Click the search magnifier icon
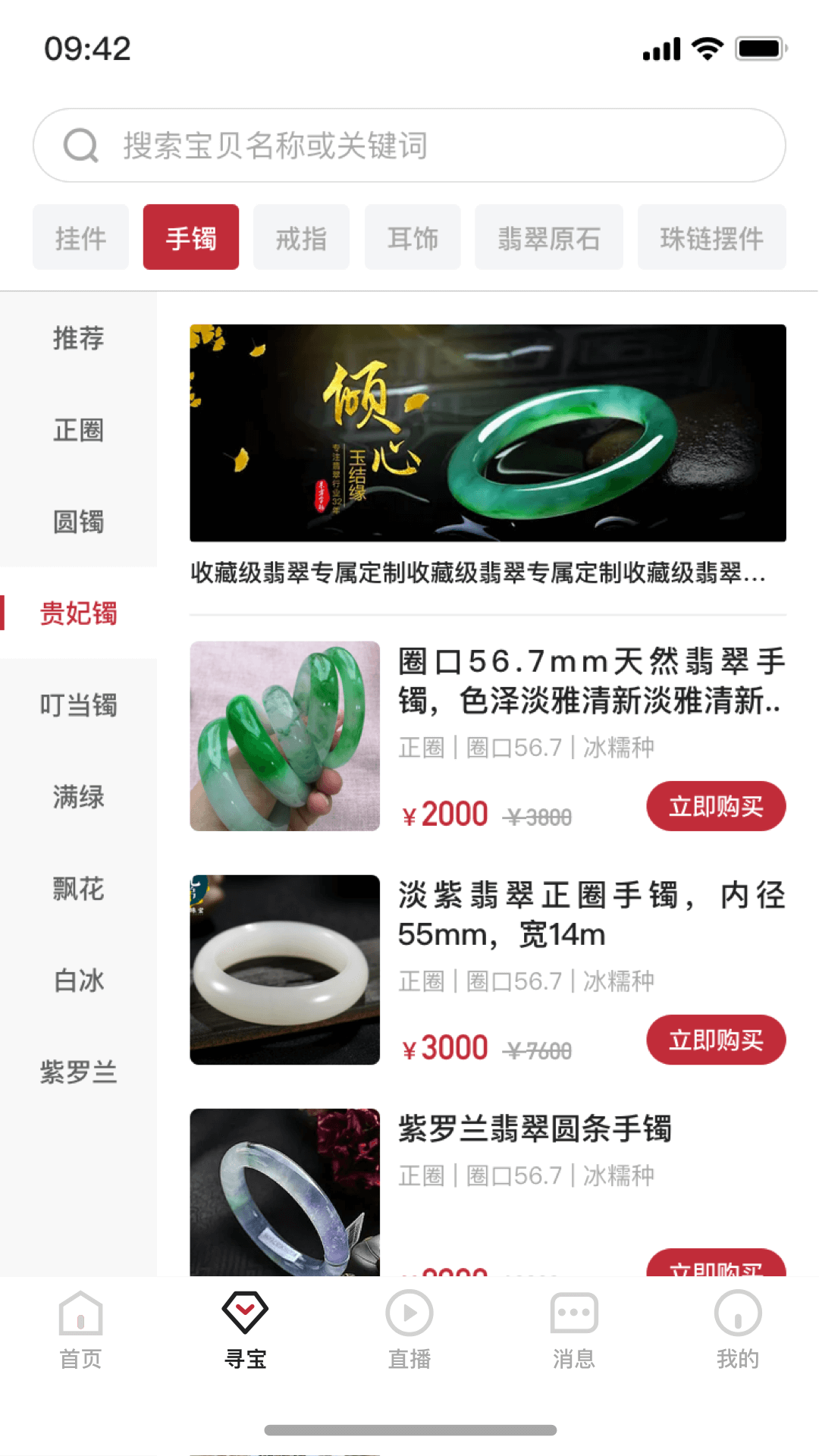Screen dimensions: 819x1456 click(82, 146)
